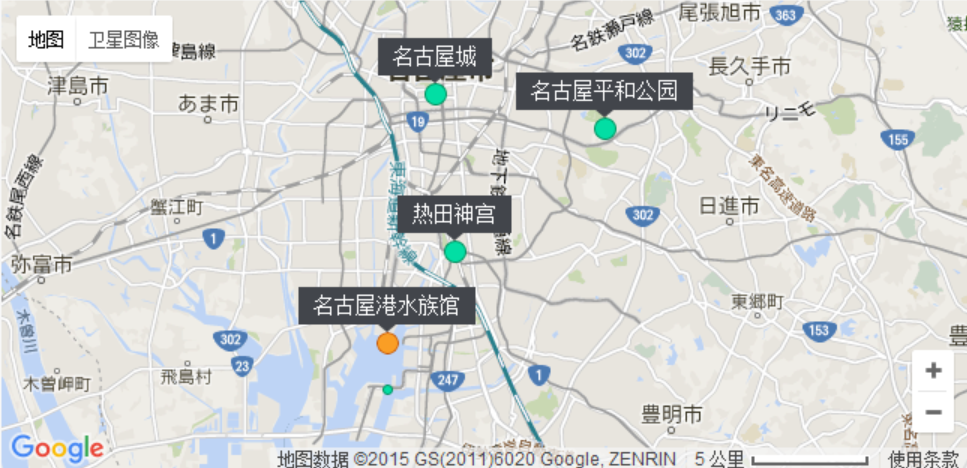This screenshot has width=967, height=468.
Task: Open the orange 名古屋港水族馆 marker
Action: (x=387, y=343)
